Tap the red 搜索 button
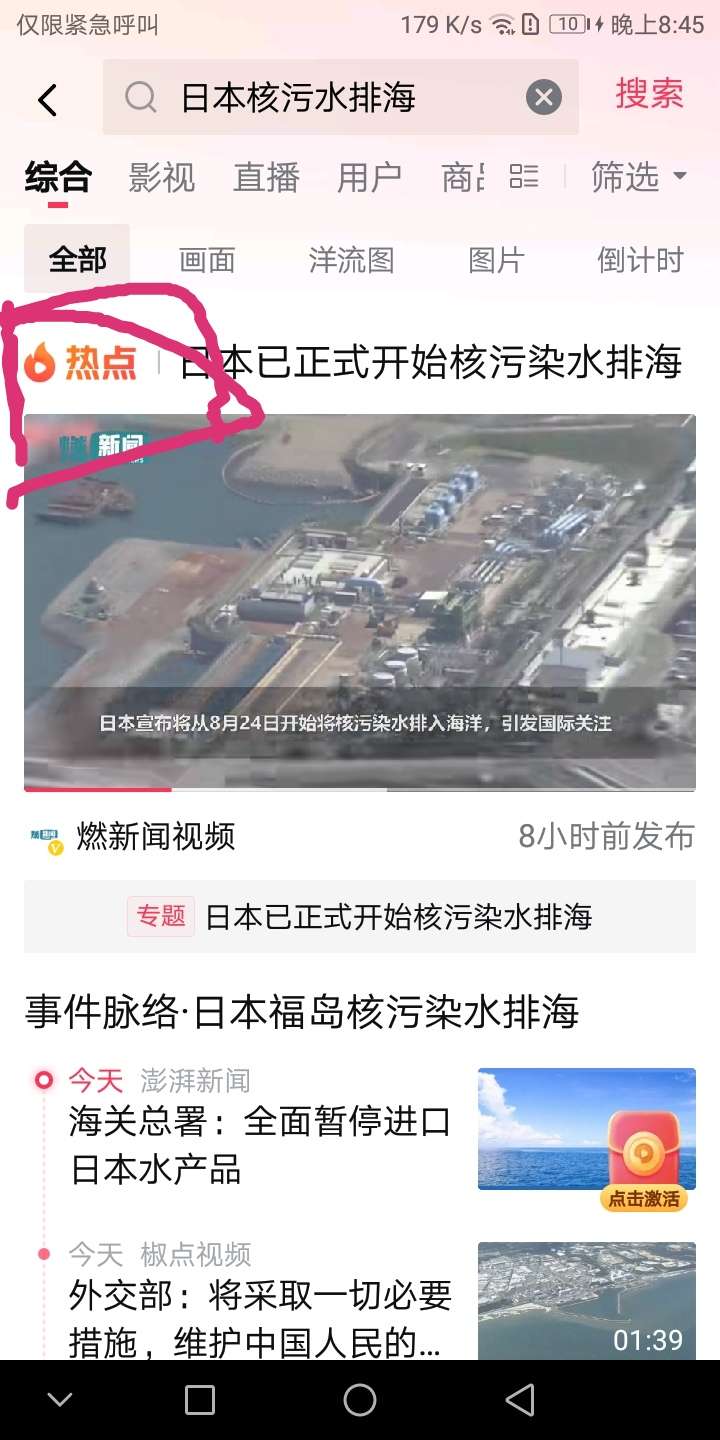 tap(649, 95)
